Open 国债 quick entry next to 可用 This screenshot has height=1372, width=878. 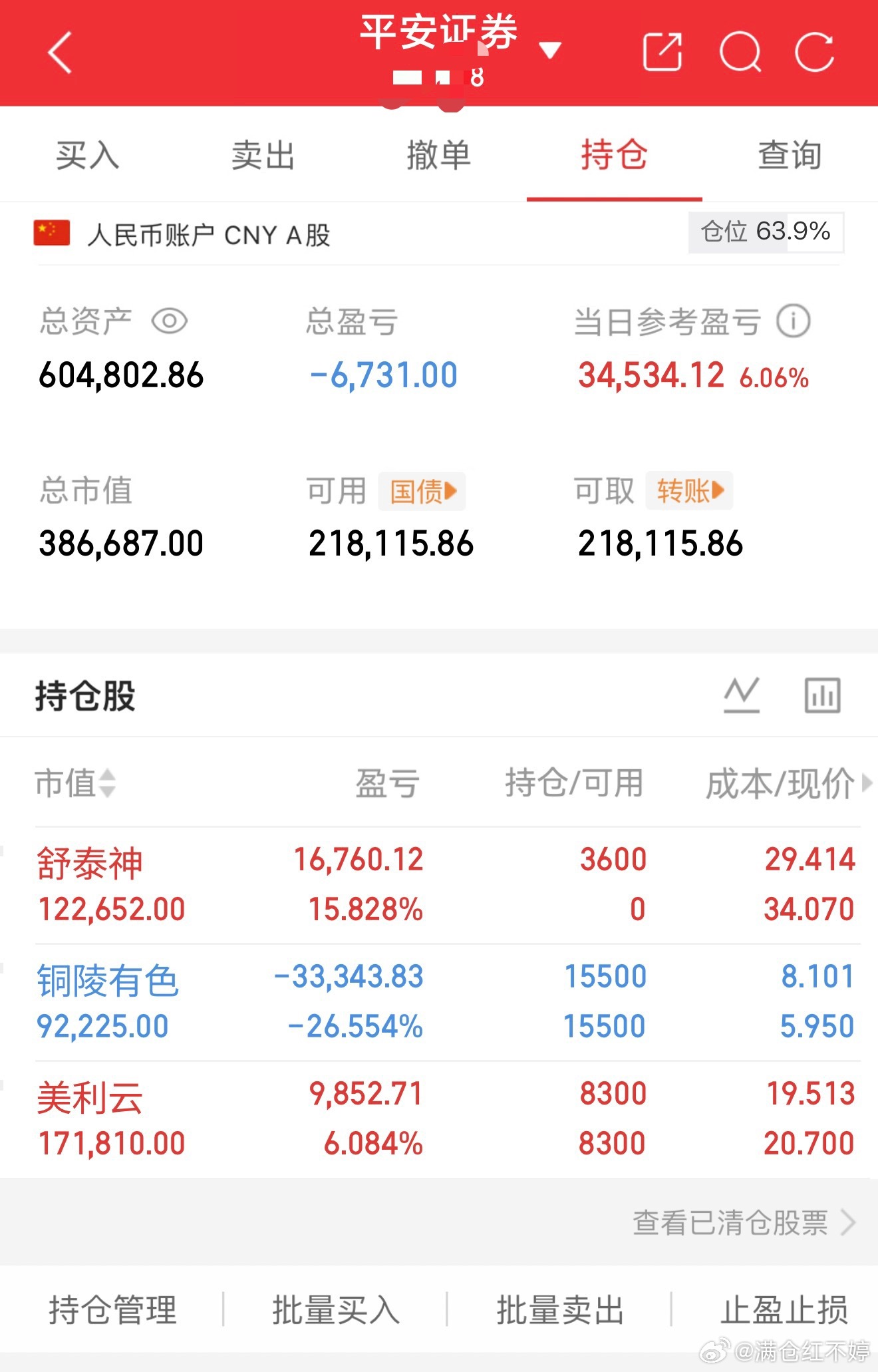click(422, 490)
